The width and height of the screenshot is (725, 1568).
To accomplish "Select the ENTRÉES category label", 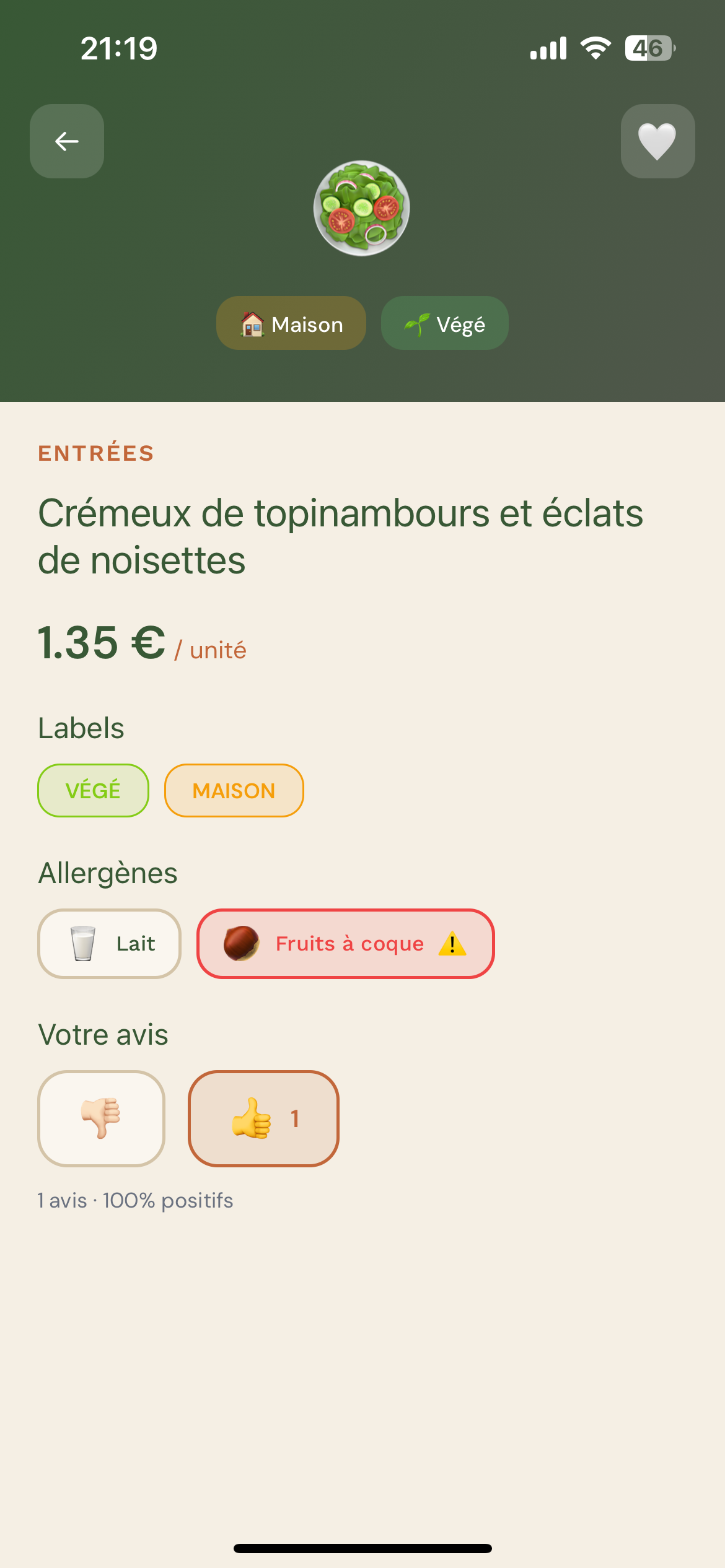I will (95, 453).
